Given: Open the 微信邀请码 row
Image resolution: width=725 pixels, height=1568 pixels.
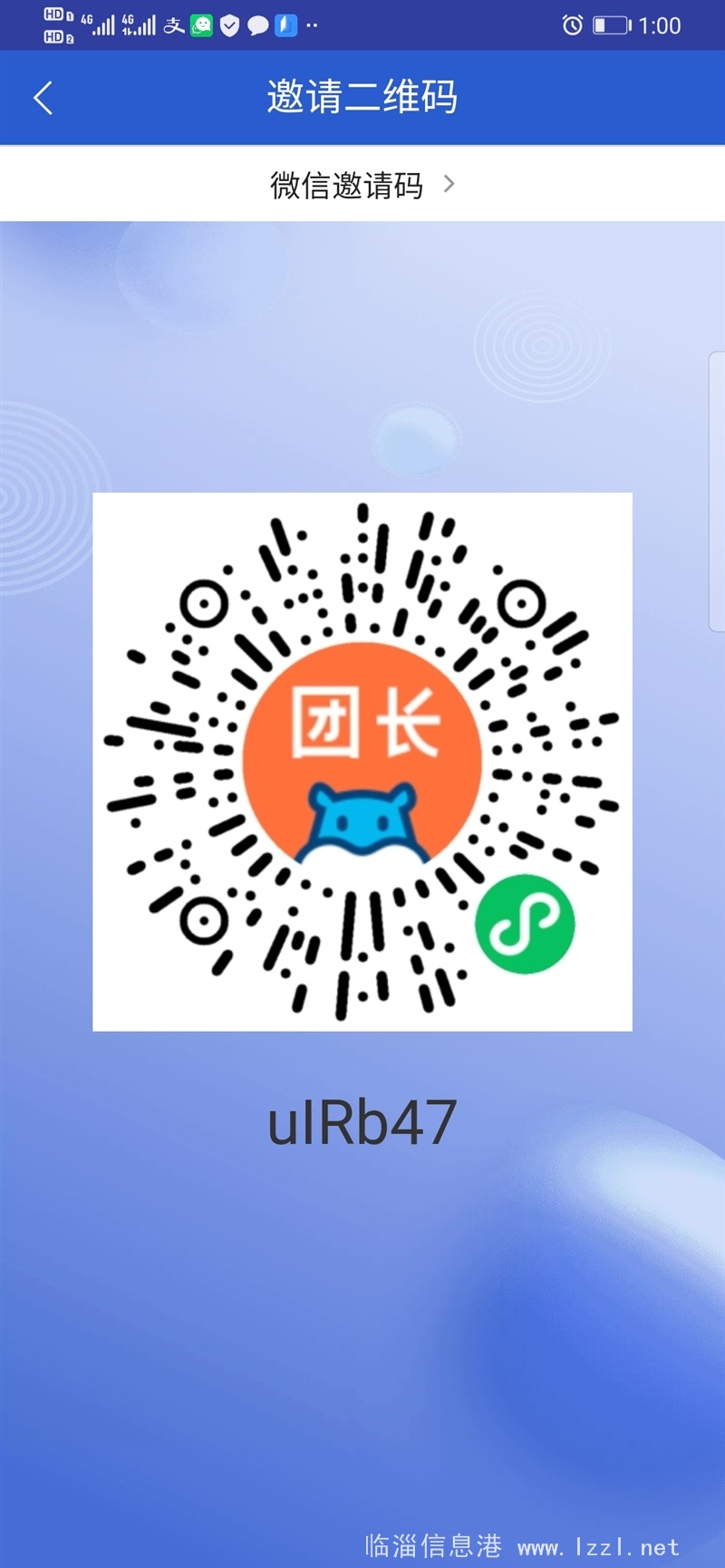Looking at the screenshot, I should pos(362,184).
